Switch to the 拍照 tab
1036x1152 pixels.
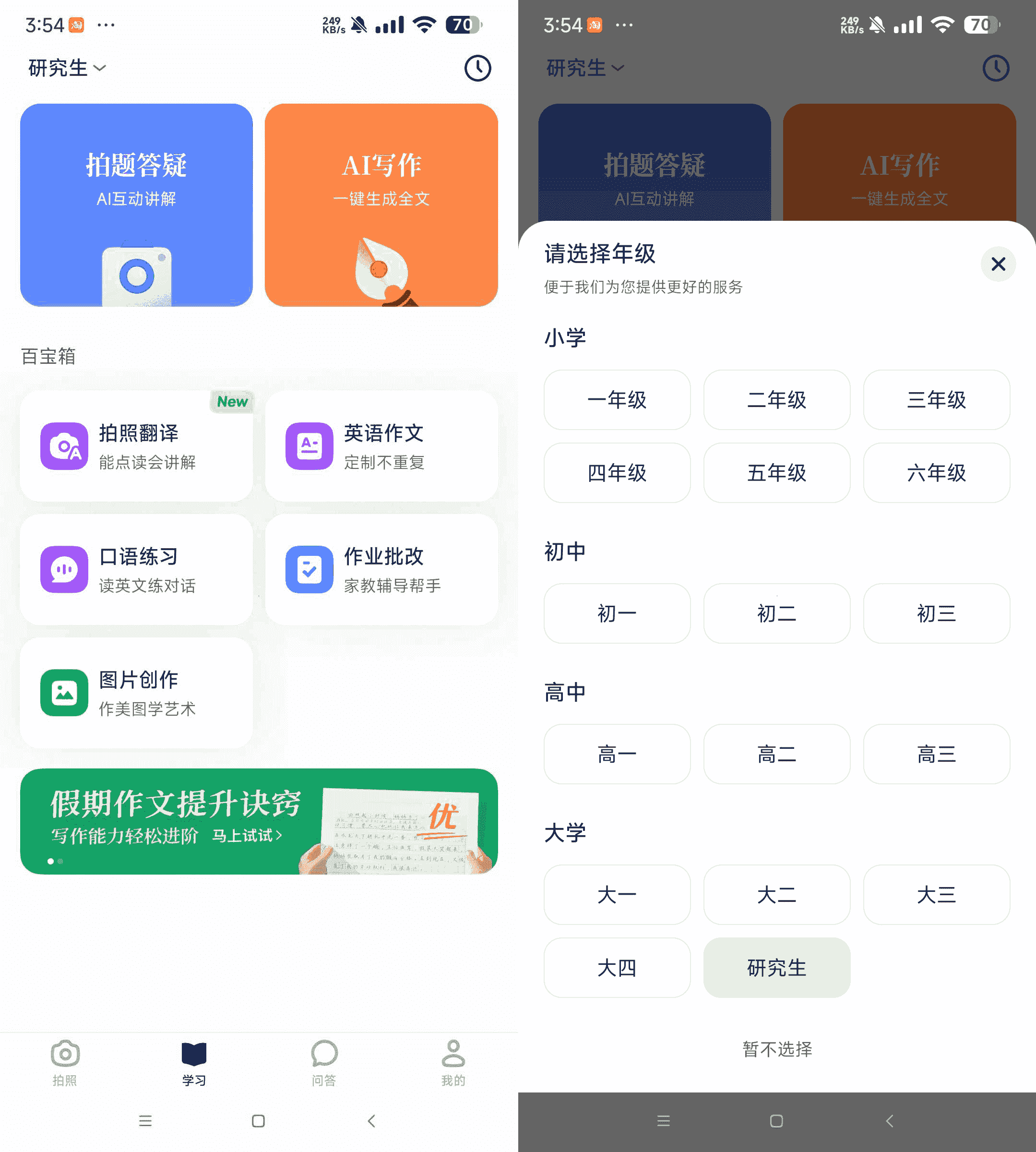[65, 1062]
